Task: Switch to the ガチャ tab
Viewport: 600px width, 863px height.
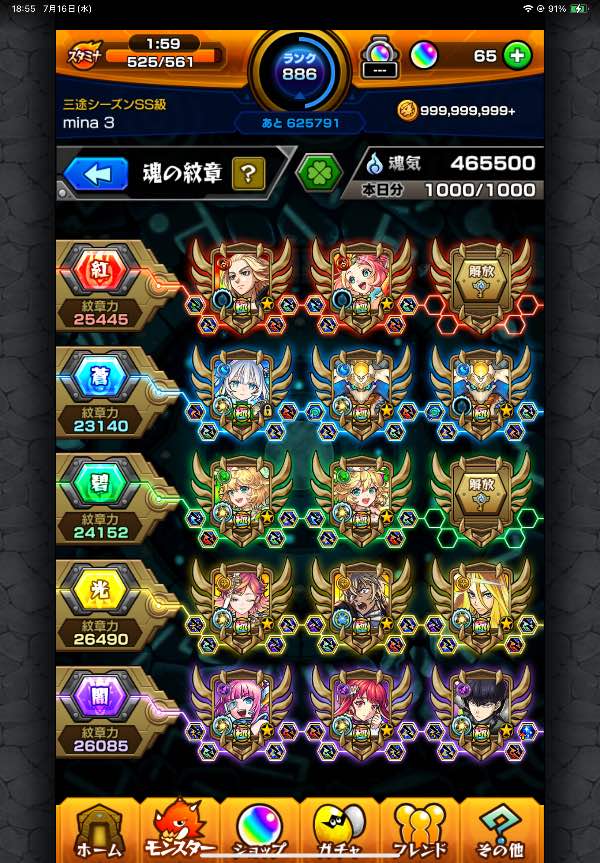Action: click(340, 832)
